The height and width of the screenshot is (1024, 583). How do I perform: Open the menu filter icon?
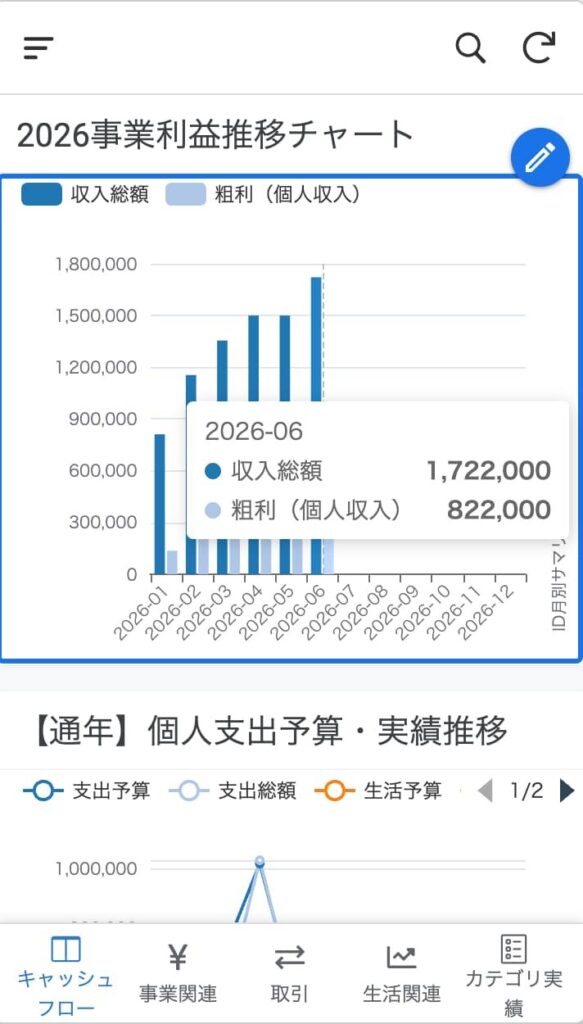[39, 48]
